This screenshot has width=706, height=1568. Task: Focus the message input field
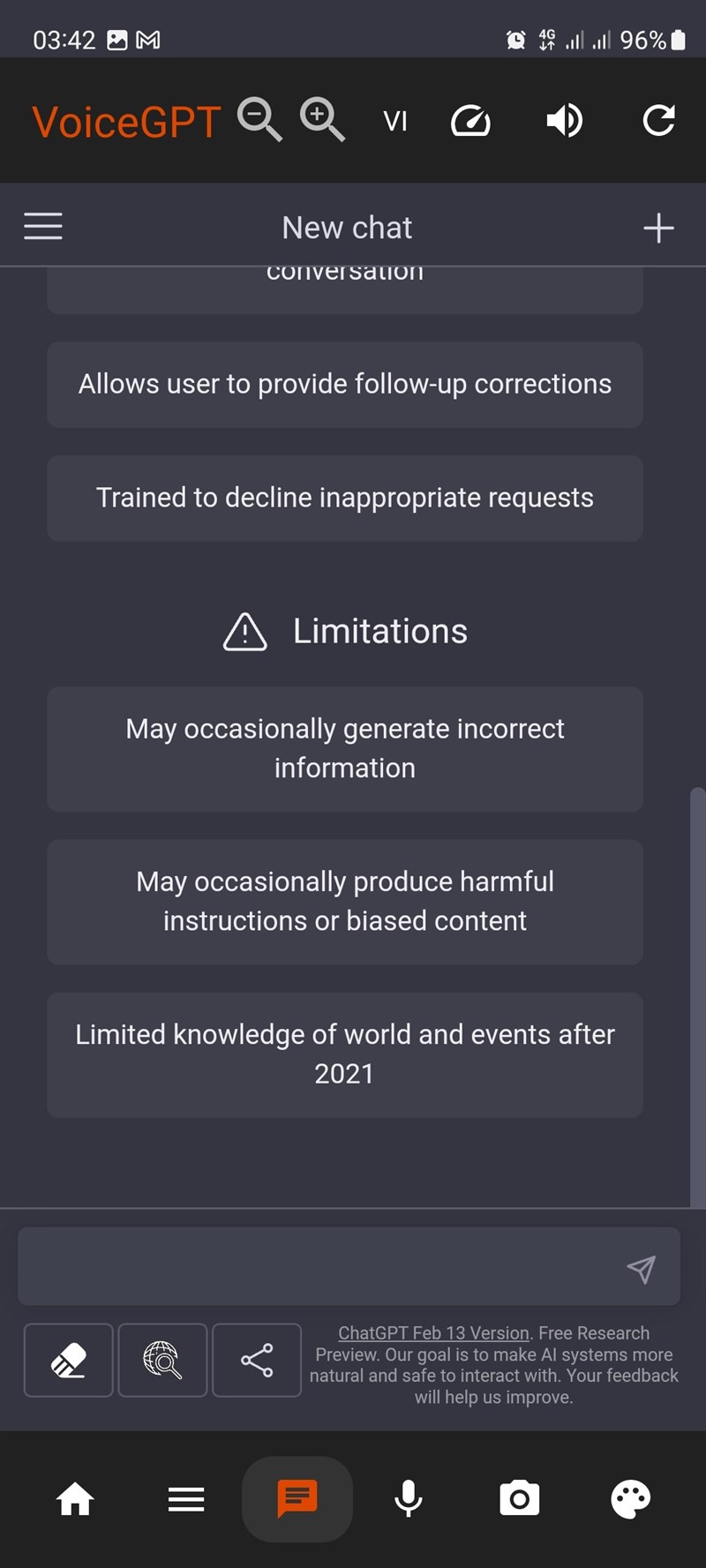click(318, 1266)
